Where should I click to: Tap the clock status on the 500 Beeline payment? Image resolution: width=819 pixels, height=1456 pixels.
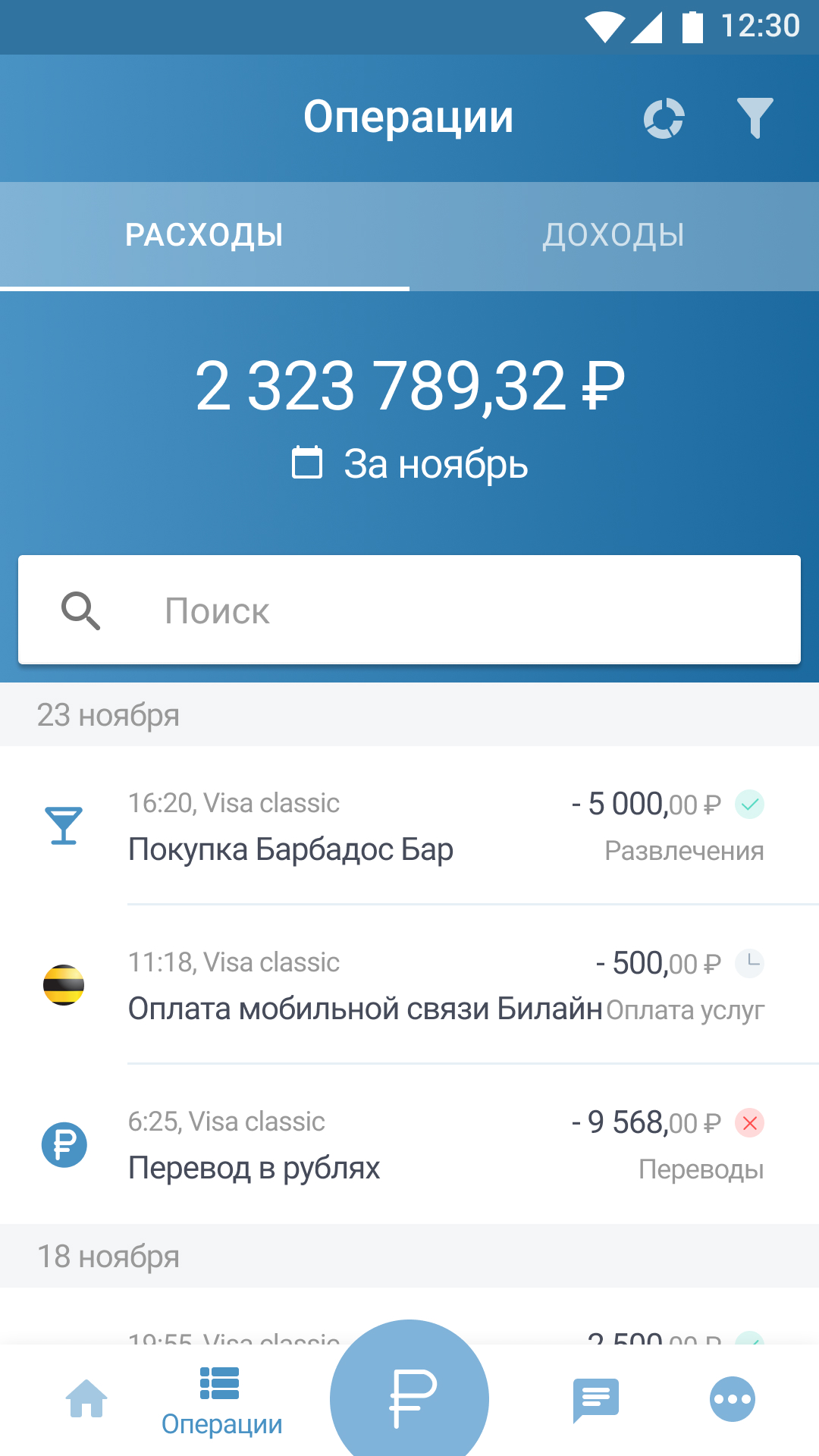pos(750,965)
